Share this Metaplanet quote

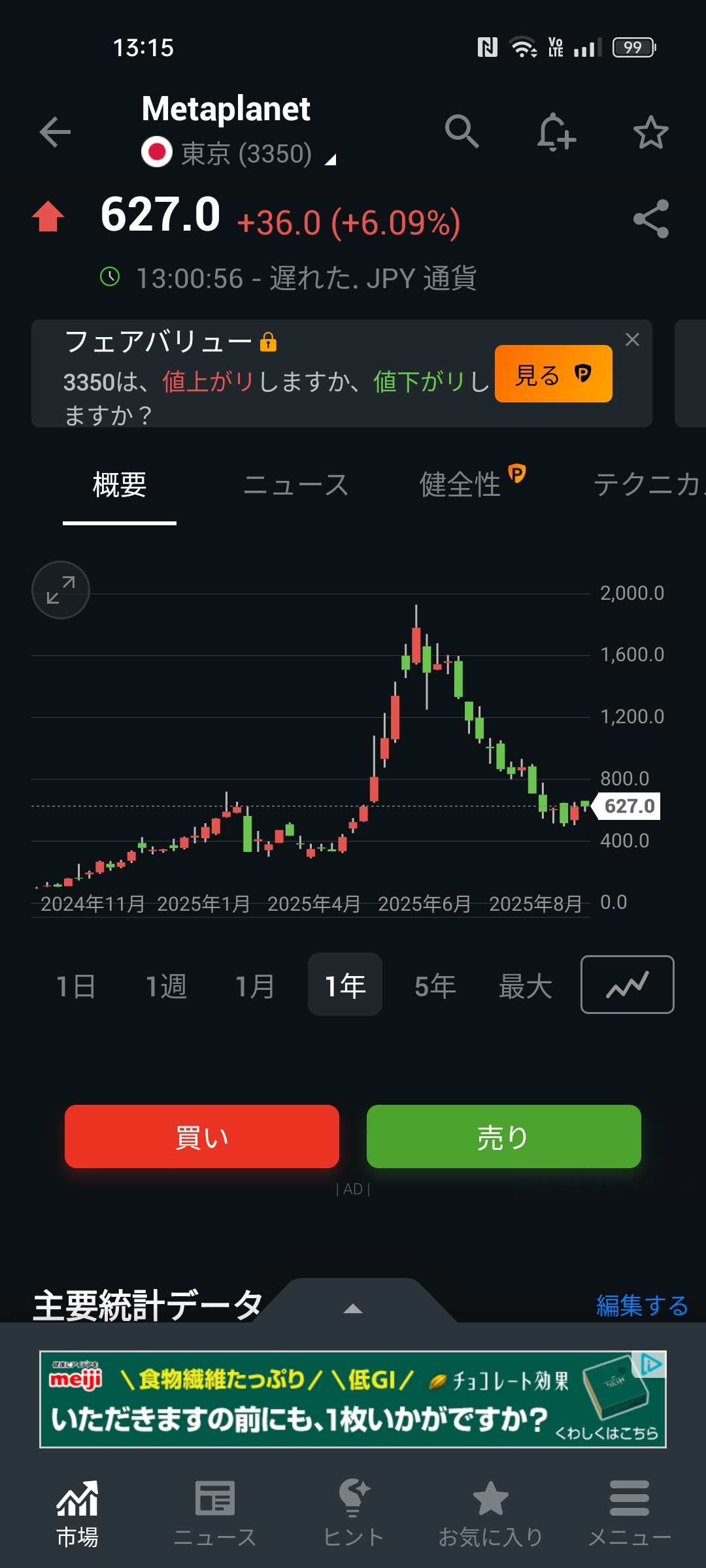(651, 219)
